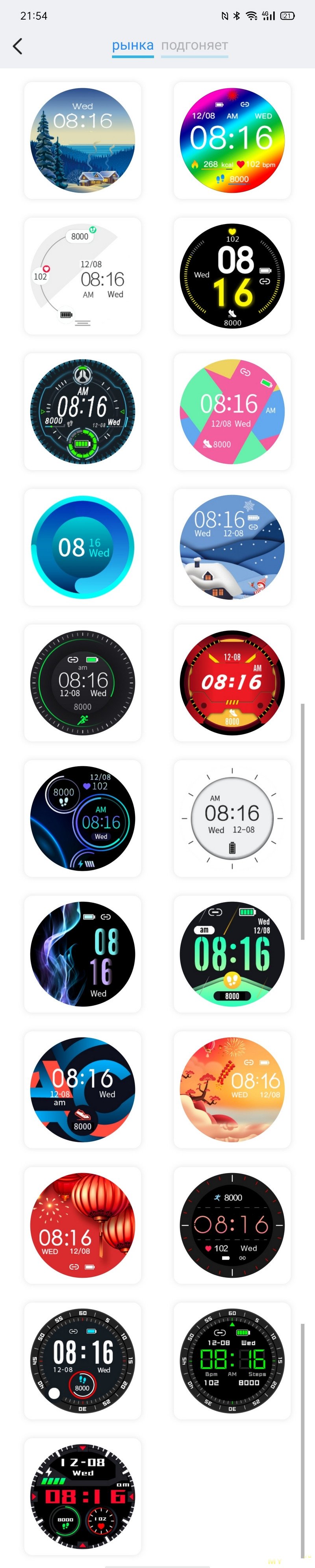Switch to the подгоняет tab

pyautogui.click(x=194, y=46)
